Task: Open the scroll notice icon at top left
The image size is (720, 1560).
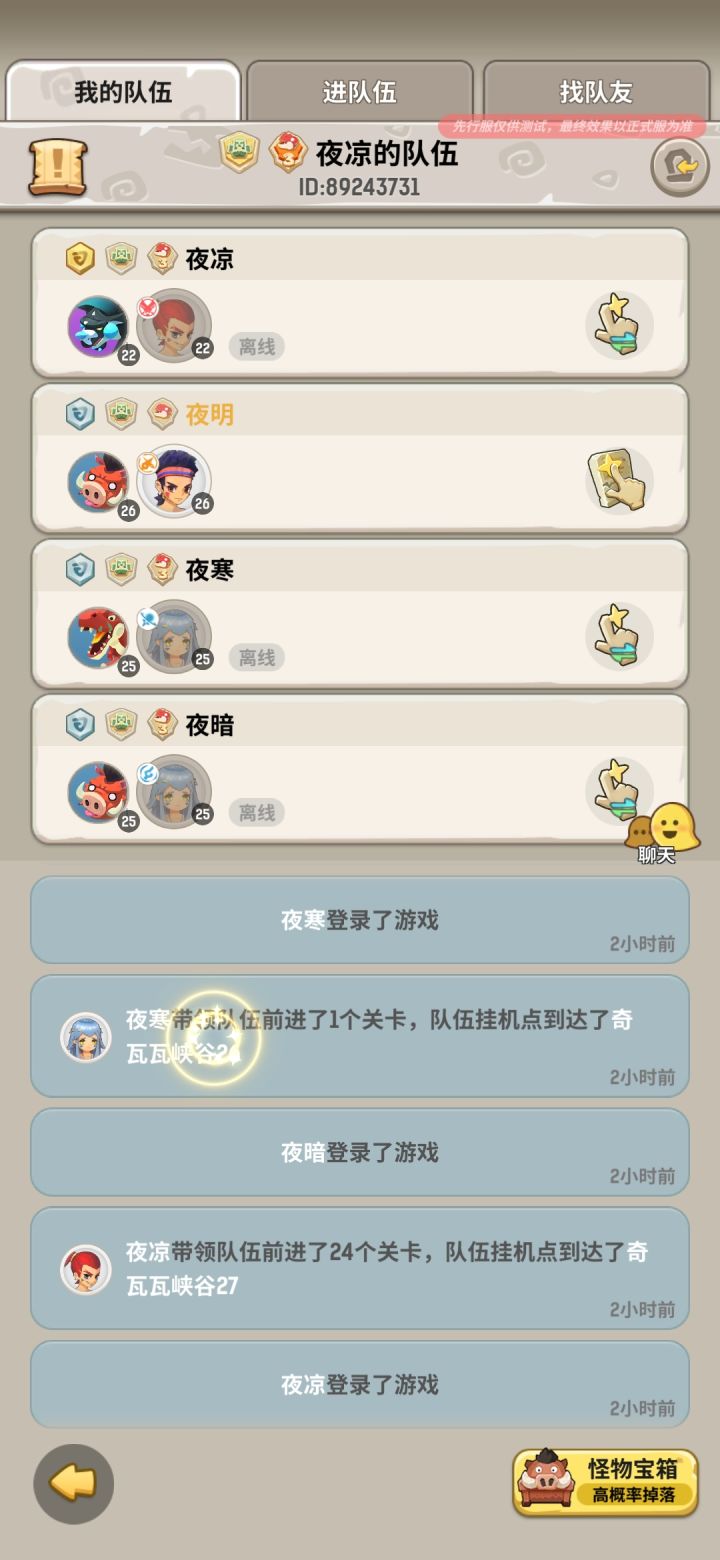Action: coord(57,170)
